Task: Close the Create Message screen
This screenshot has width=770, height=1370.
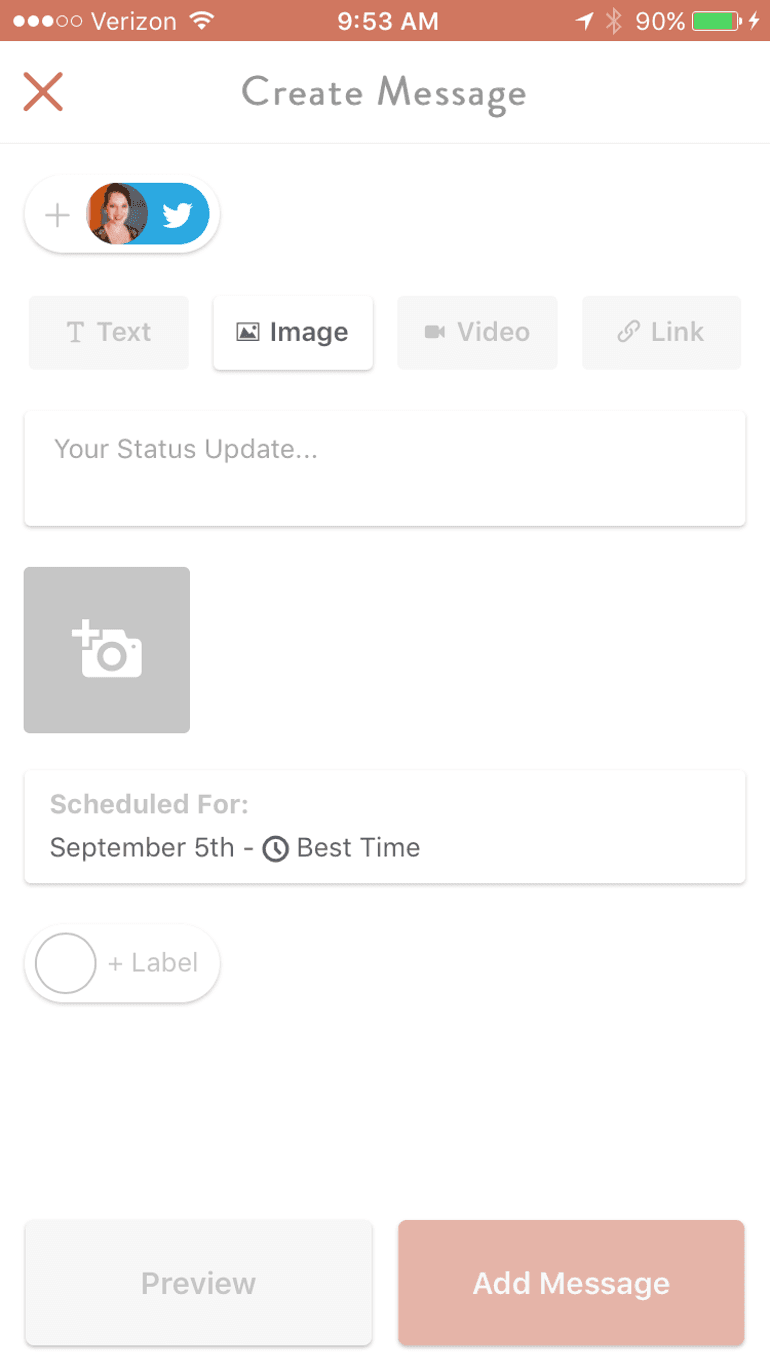Action: (x=43, y=92)
